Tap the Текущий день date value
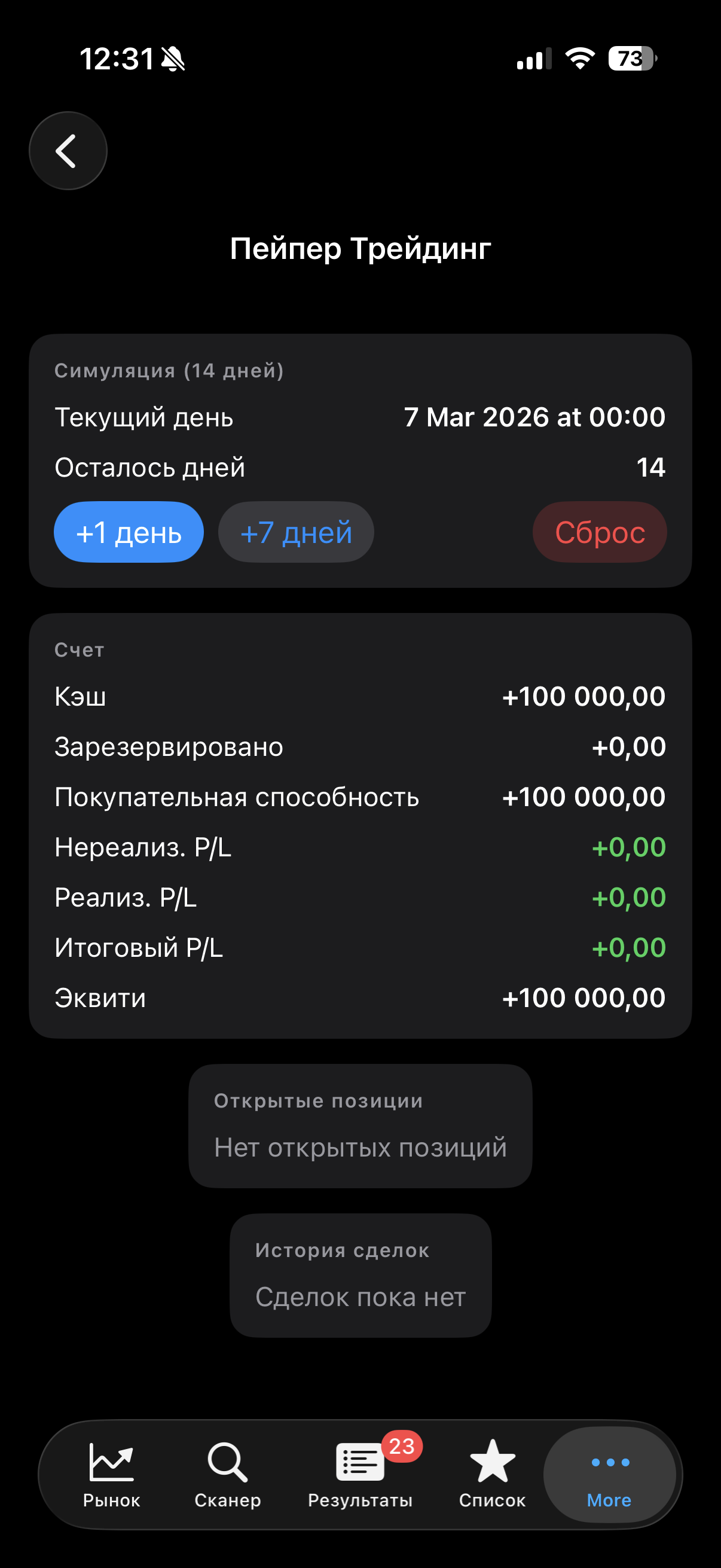721x1568 pixels. (x=536, y=417)
